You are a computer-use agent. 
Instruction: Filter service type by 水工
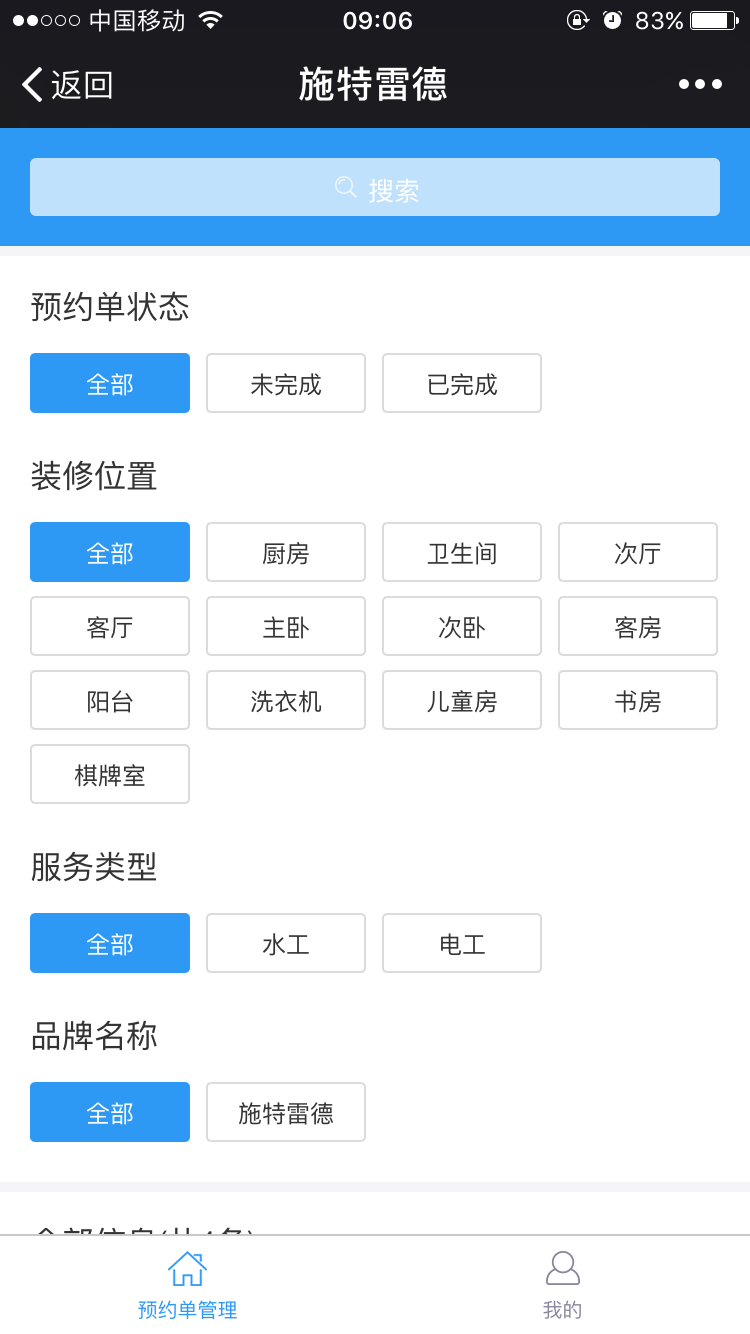tap(286, 943)
